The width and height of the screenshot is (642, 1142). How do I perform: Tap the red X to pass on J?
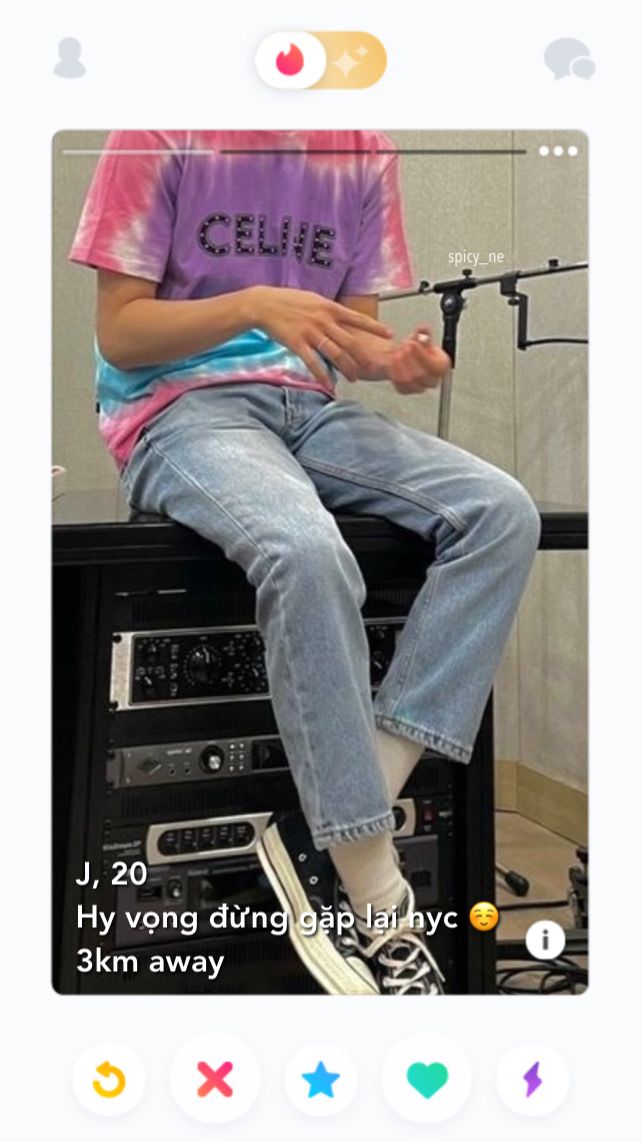click(x=215, y=1079)
